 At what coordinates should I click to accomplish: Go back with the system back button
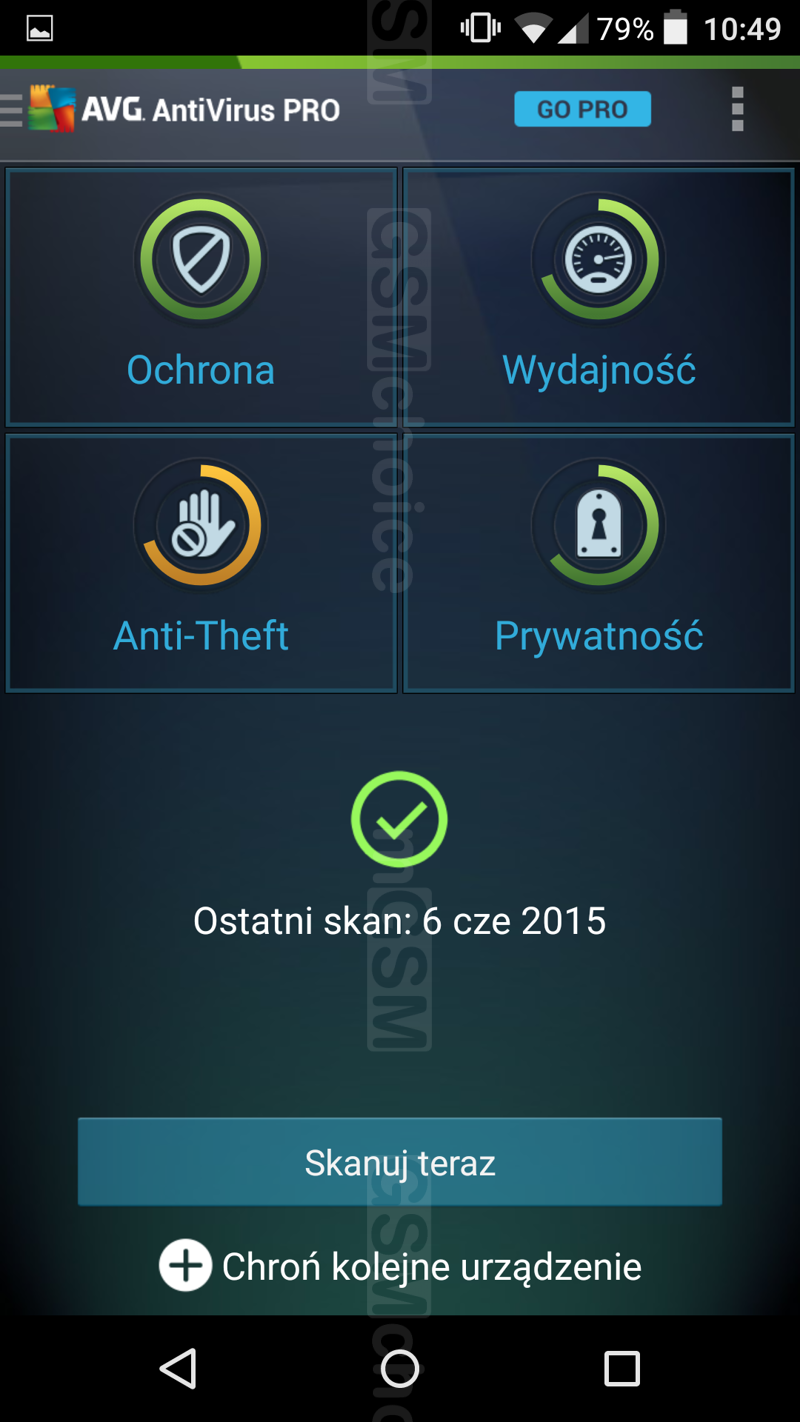pyautogui.click(x=178, y=1368)
